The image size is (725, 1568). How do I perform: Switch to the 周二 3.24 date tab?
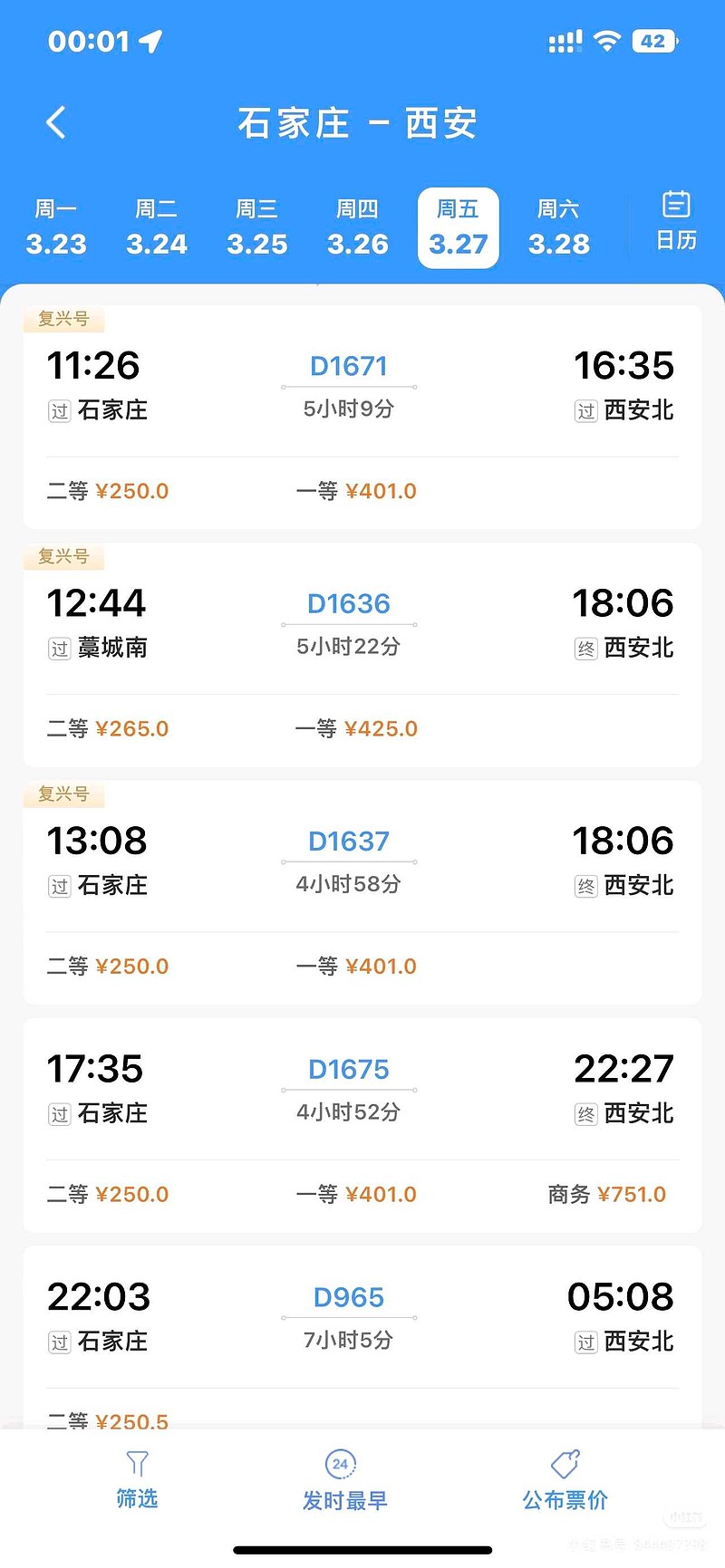(156, 227)
